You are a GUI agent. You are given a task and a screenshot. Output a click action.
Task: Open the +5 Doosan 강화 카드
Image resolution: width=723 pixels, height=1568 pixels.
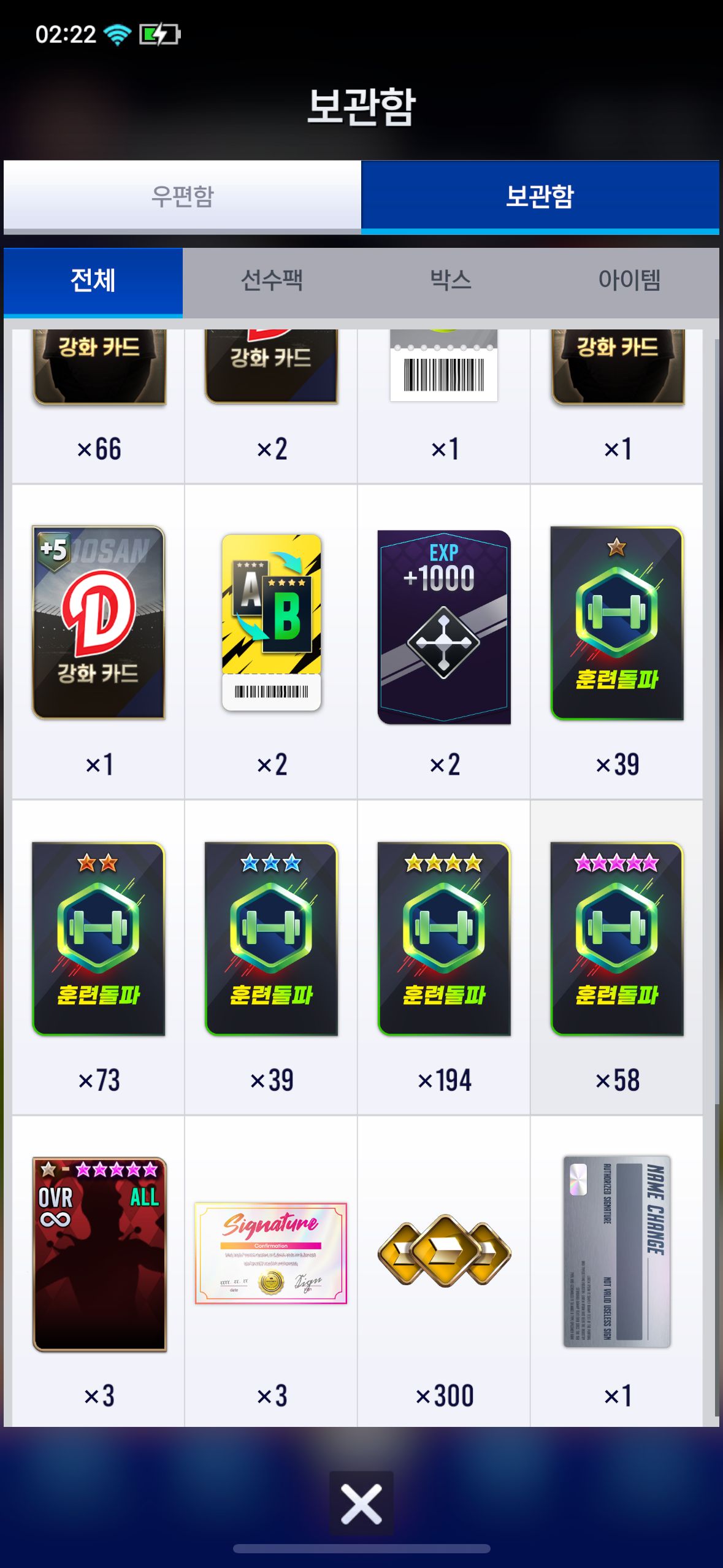click(x=99, y=623)
